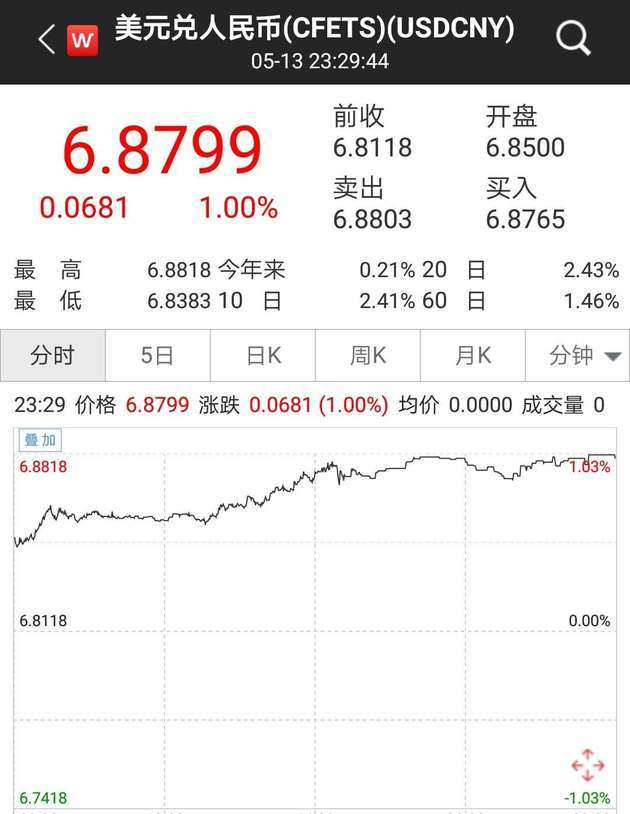The image size is (630, 814).
Task: Select the 5日 chart tab
Action: [x=157, y=355]
